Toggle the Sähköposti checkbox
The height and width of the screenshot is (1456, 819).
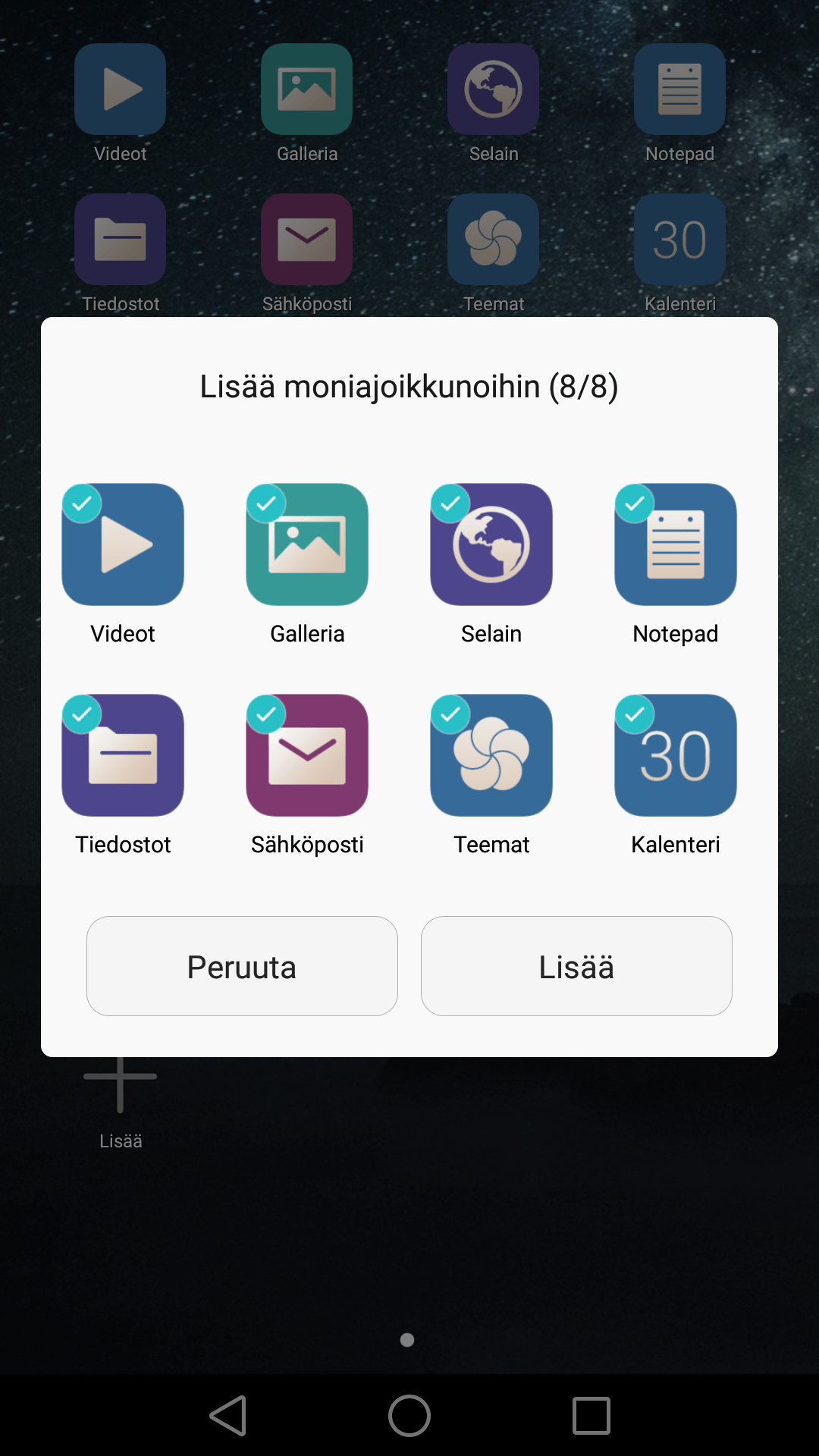tap(307, 755)
